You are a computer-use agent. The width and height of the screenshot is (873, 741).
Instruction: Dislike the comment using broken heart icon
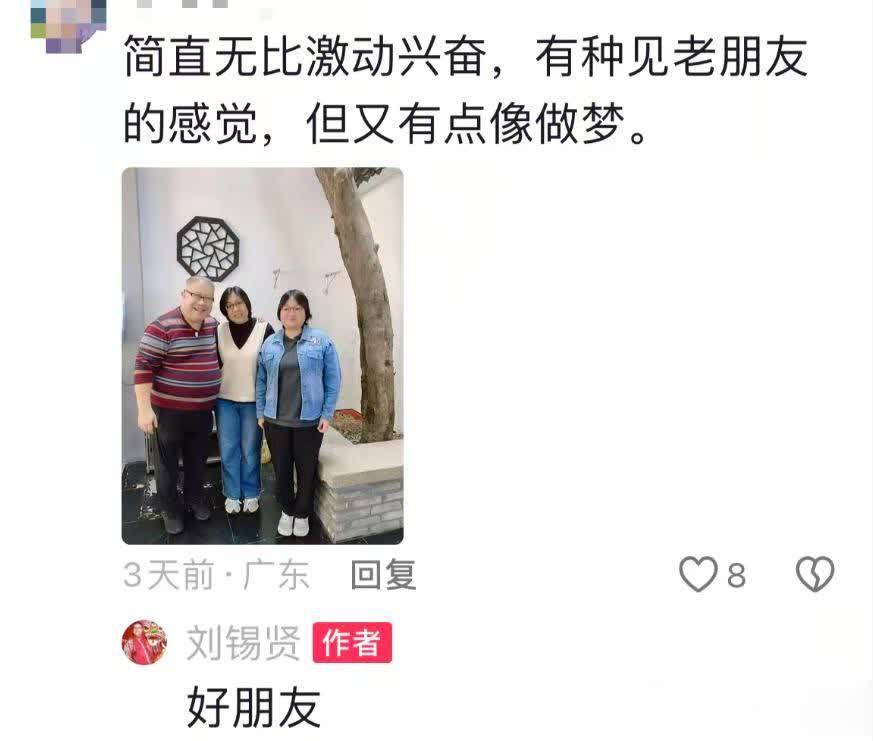(814, 575)
